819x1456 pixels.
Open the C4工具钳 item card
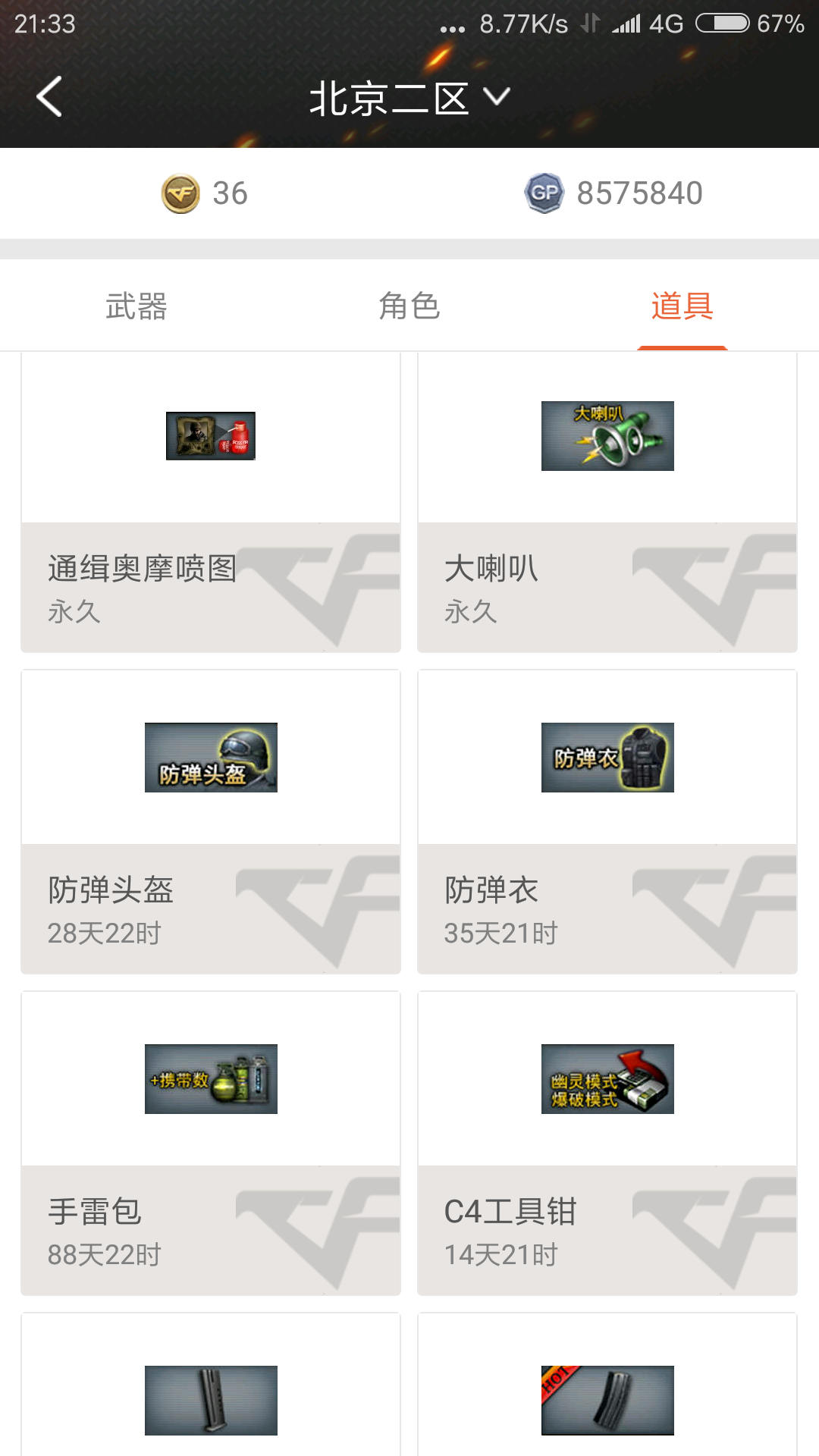(x=607, y=1144)
